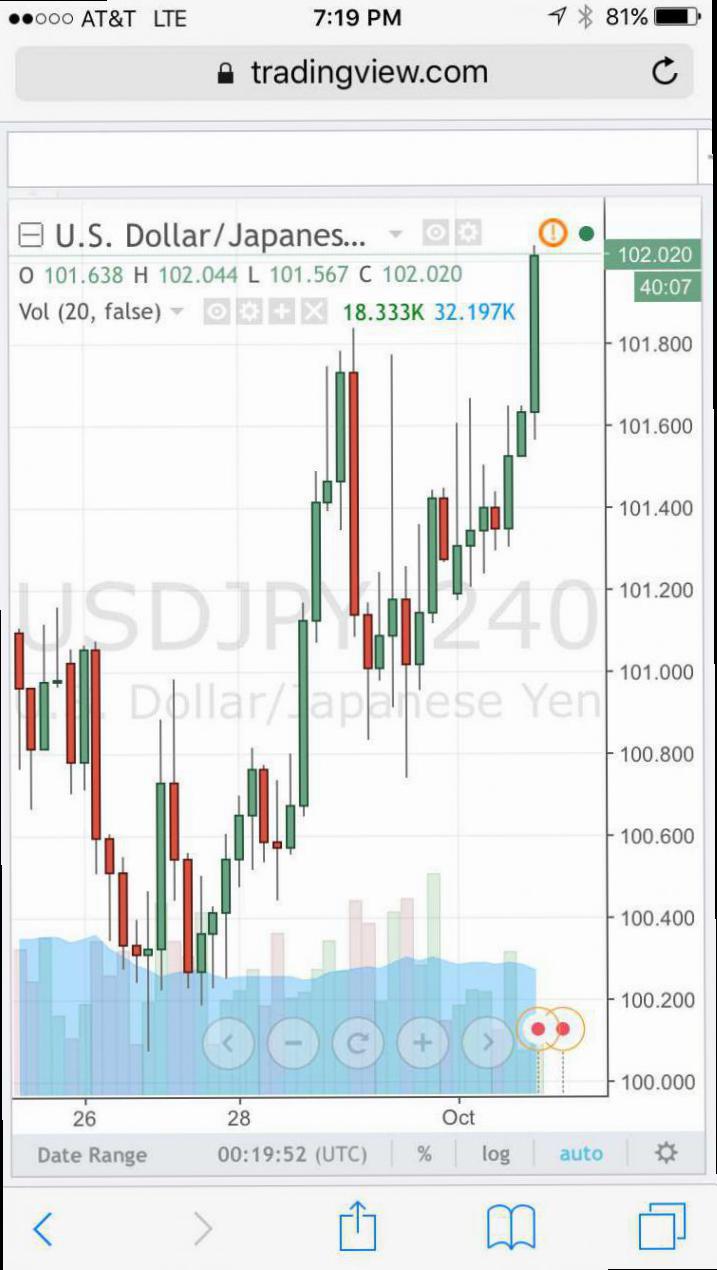Reset the chart view
The height and width of the screenshot is (1270, 717).
357,1043
